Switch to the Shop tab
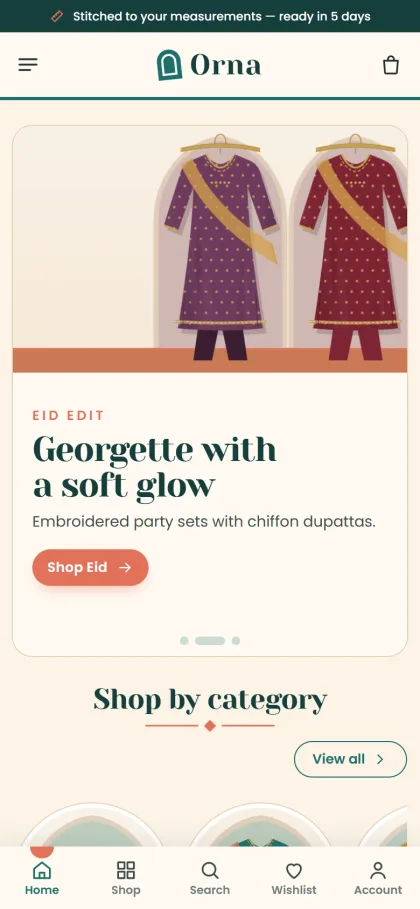420x909 pixels. 126,878
